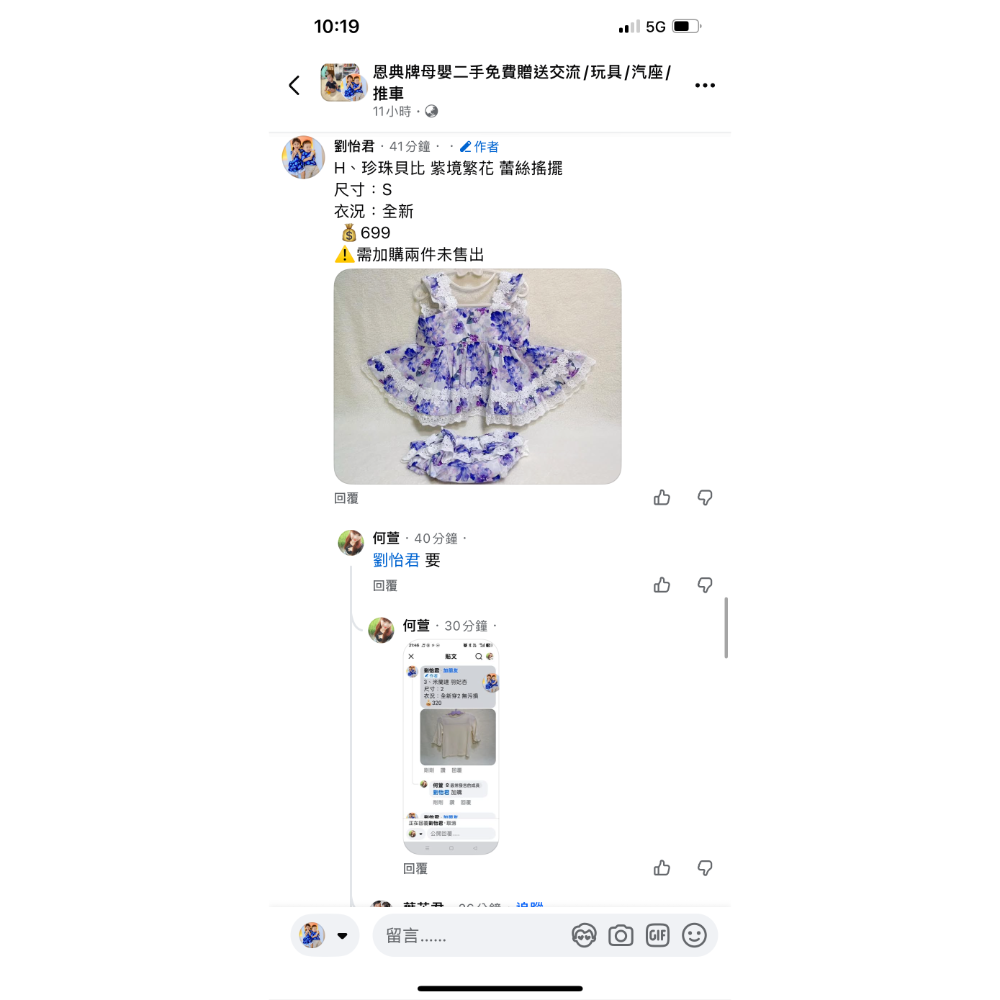The width and height of the screenshot is (1000, 1000).
Task: Like 何萱's screenshot comment
Action: point(662,868)
